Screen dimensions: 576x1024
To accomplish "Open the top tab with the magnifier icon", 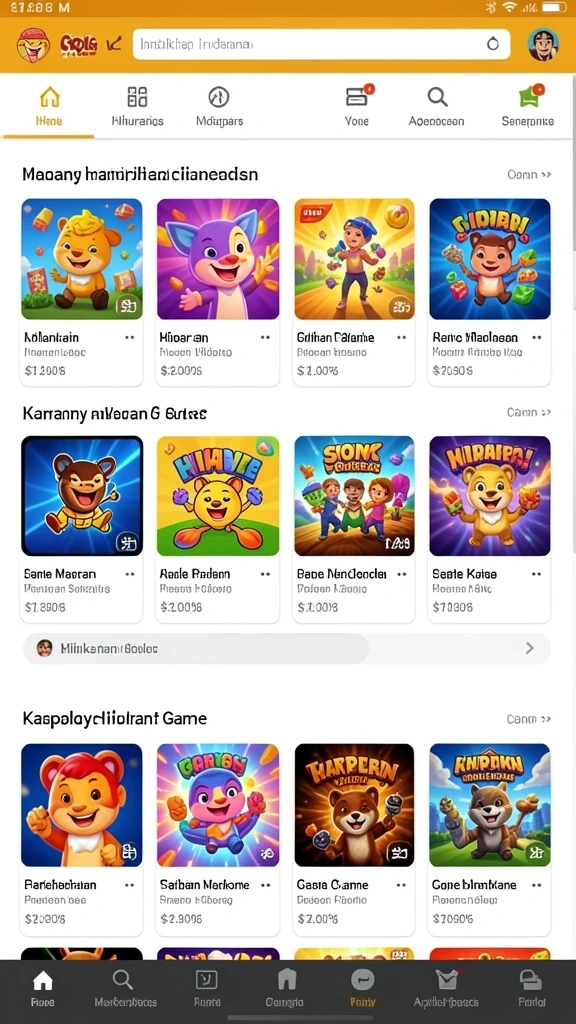I will coord(436,106).
